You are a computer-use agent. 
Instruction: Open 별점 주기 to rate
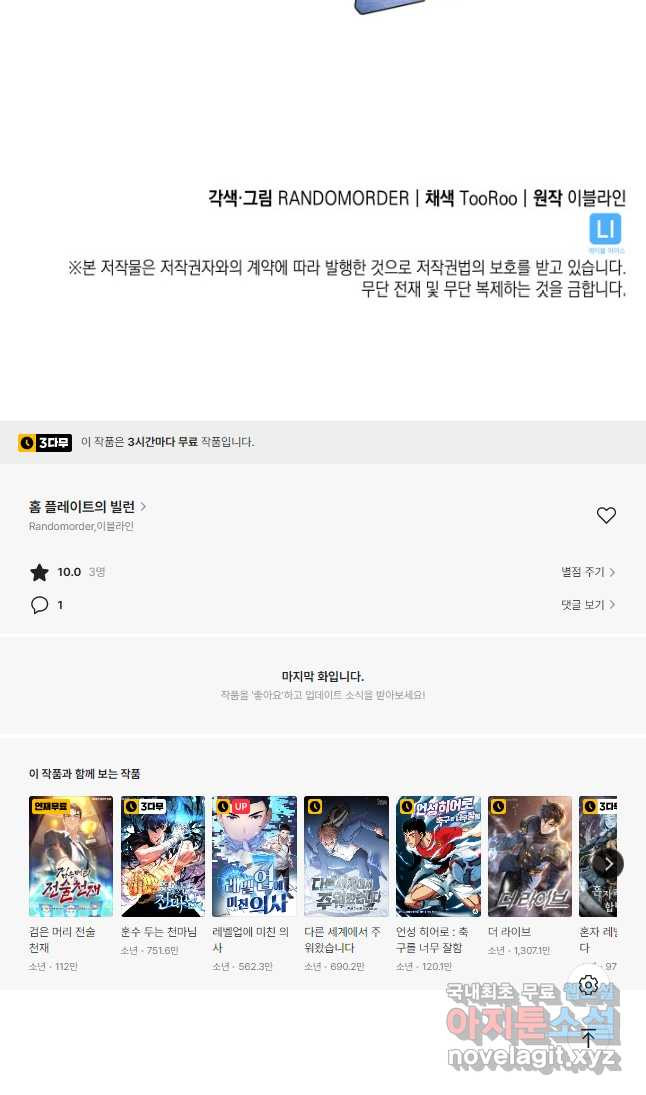tap(588, 572)
